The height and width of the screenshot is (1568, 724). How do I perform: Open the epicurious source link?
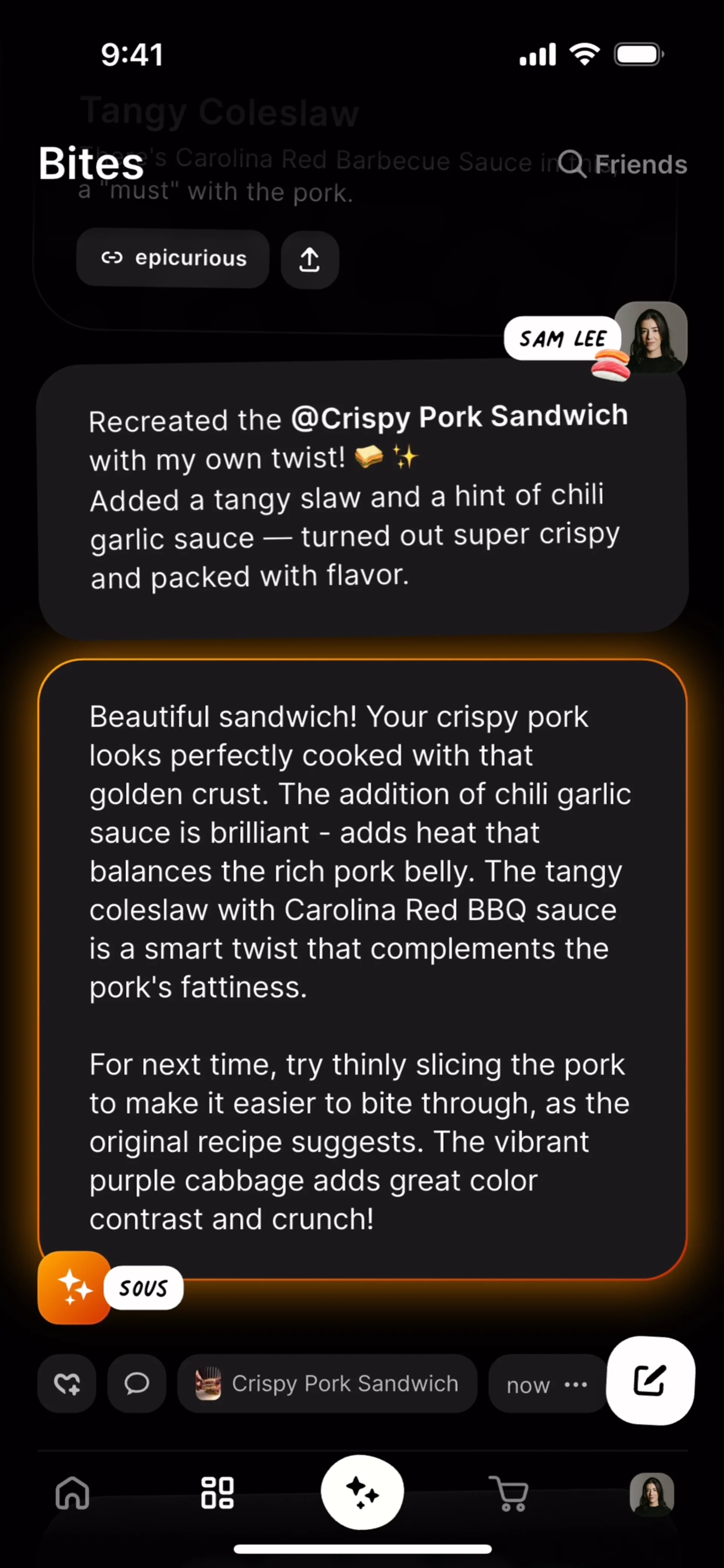173,259
